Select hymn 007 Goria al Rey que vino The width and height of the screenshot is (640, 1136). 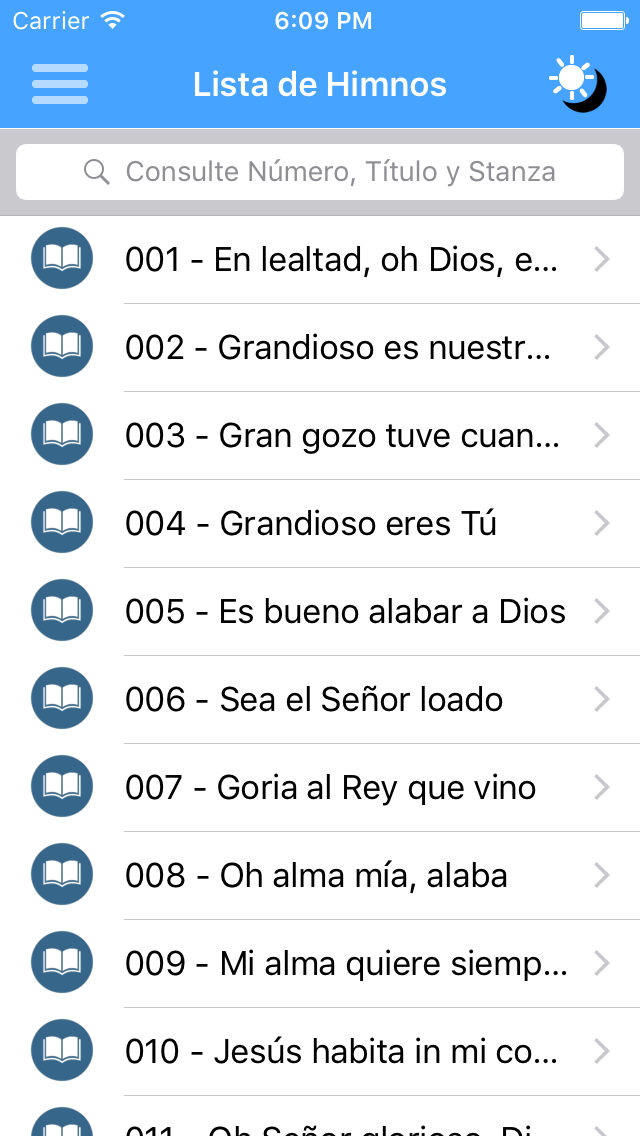(x=320, y=788)
